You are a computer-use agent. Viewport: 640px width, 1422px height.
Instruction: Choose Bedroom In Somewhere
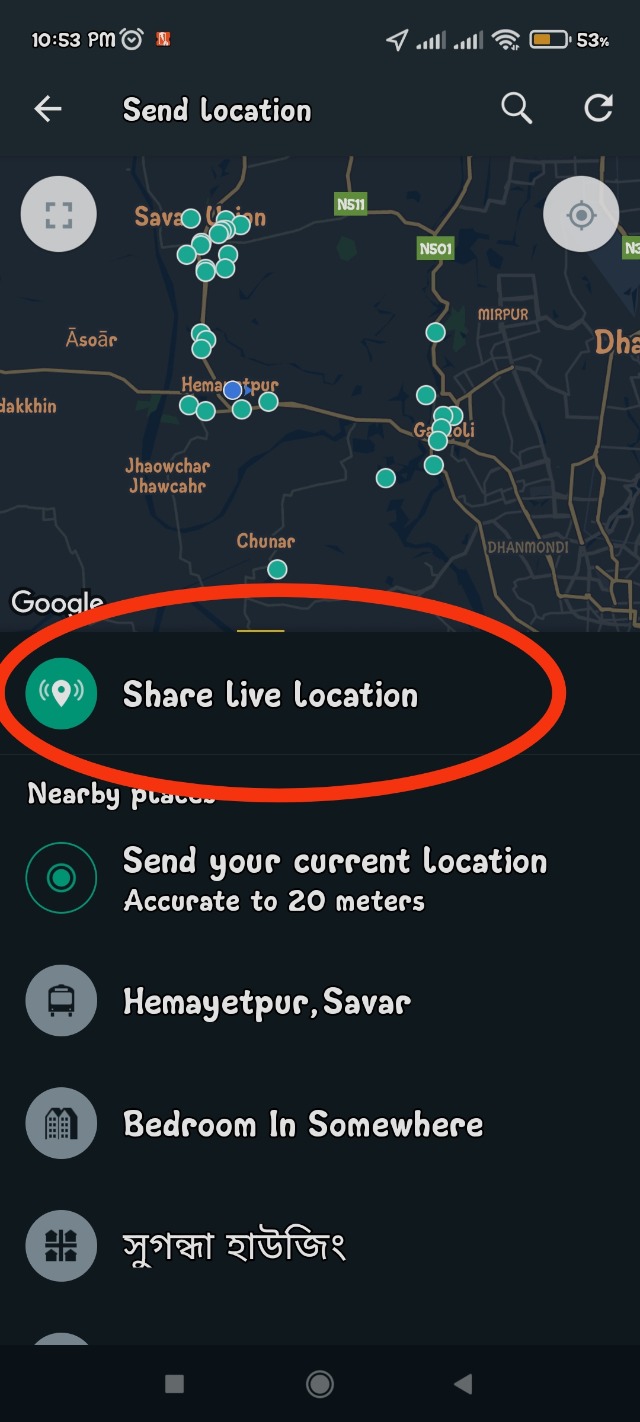[x=302, y=1124]
